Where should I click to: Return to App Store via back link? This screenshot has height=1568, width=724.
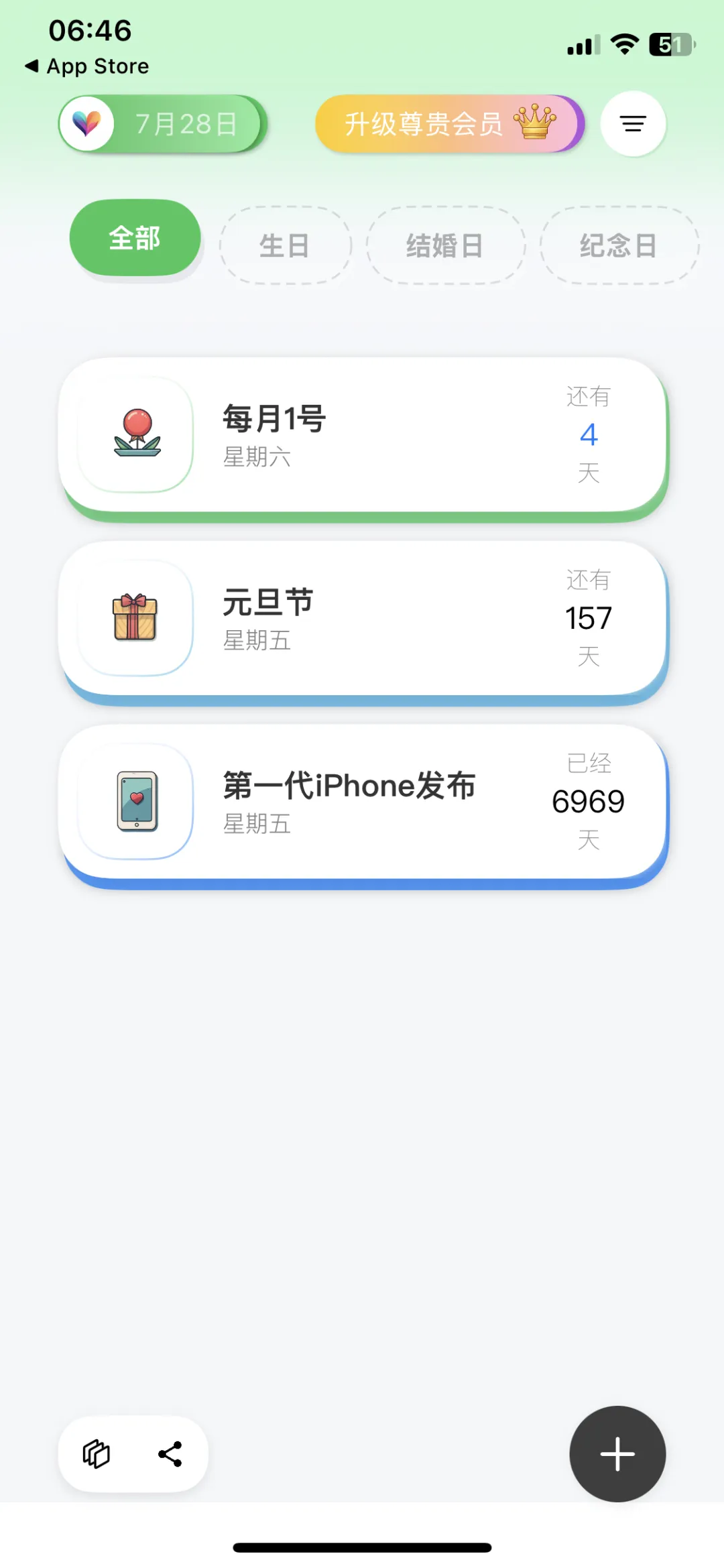click(87, 66)
